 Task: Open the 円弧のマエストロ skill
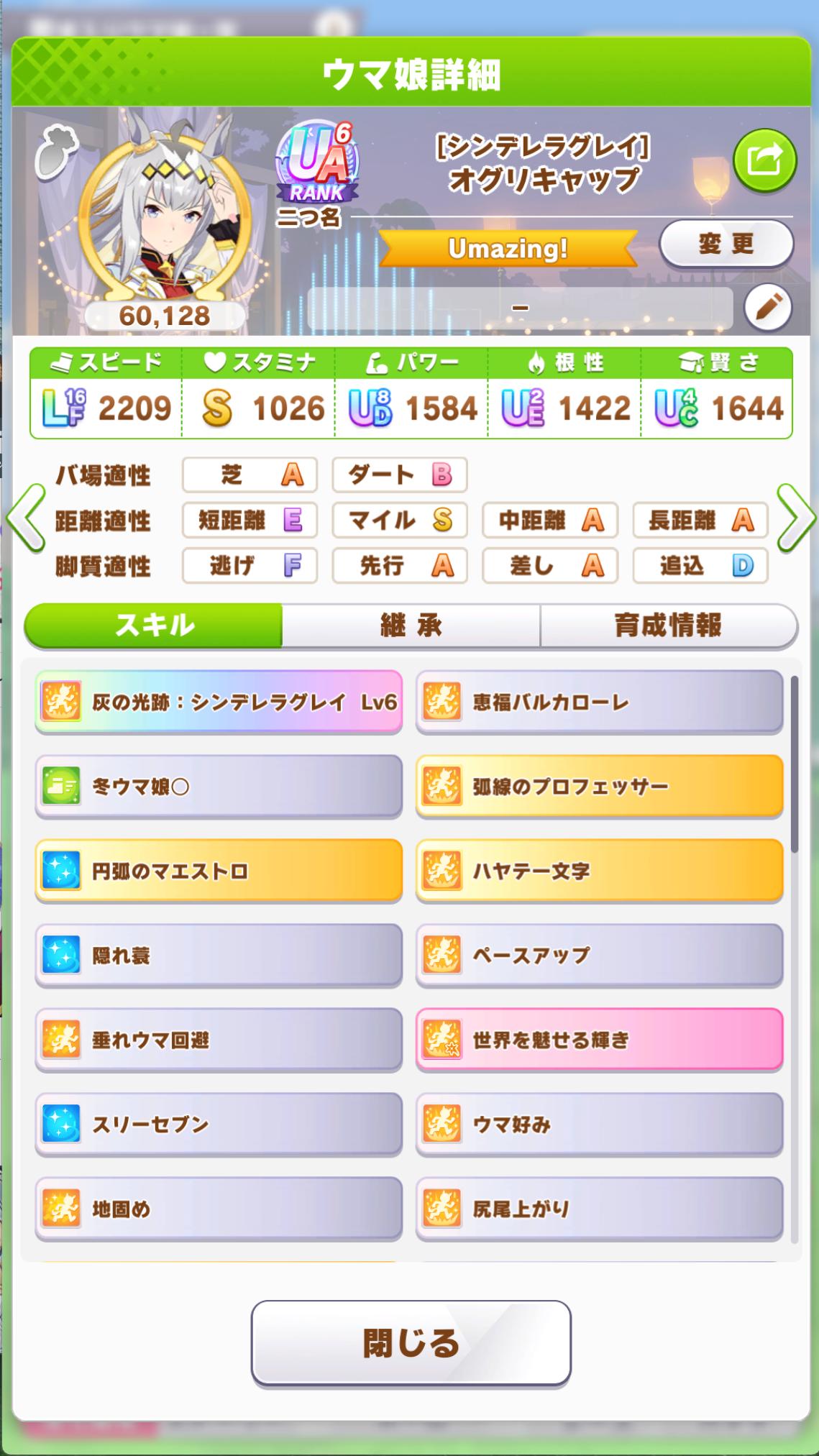click(x=219, y=871)
